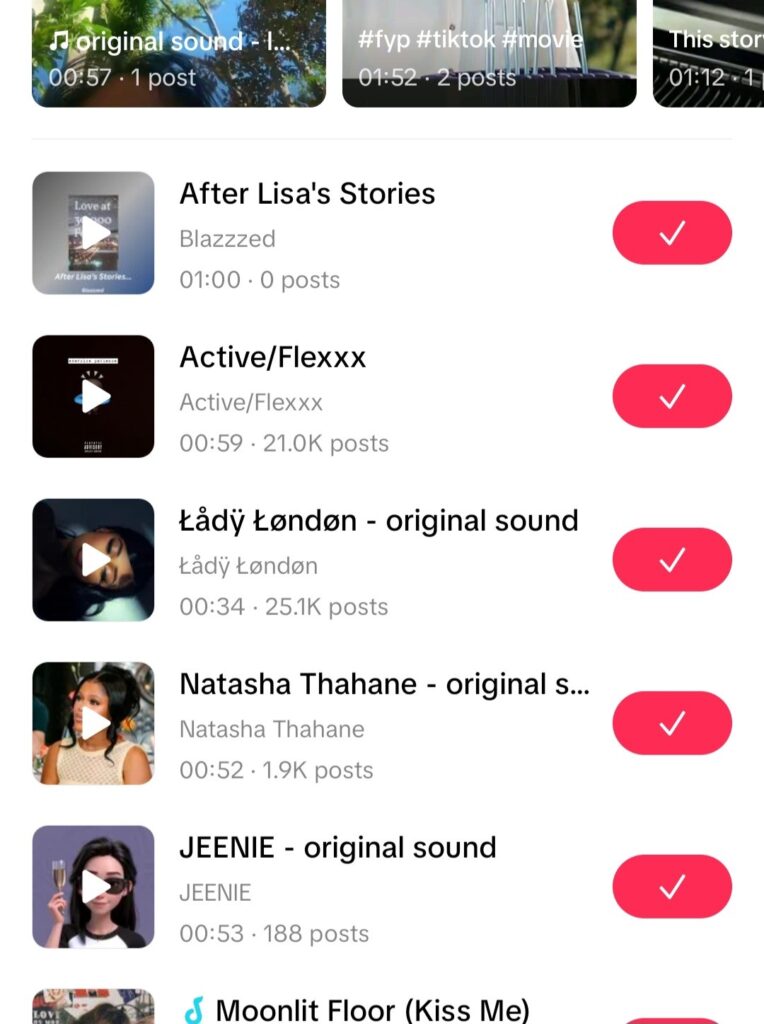Open the Moonlit Floor (Kiss Me) sound

click(371, 1009)
